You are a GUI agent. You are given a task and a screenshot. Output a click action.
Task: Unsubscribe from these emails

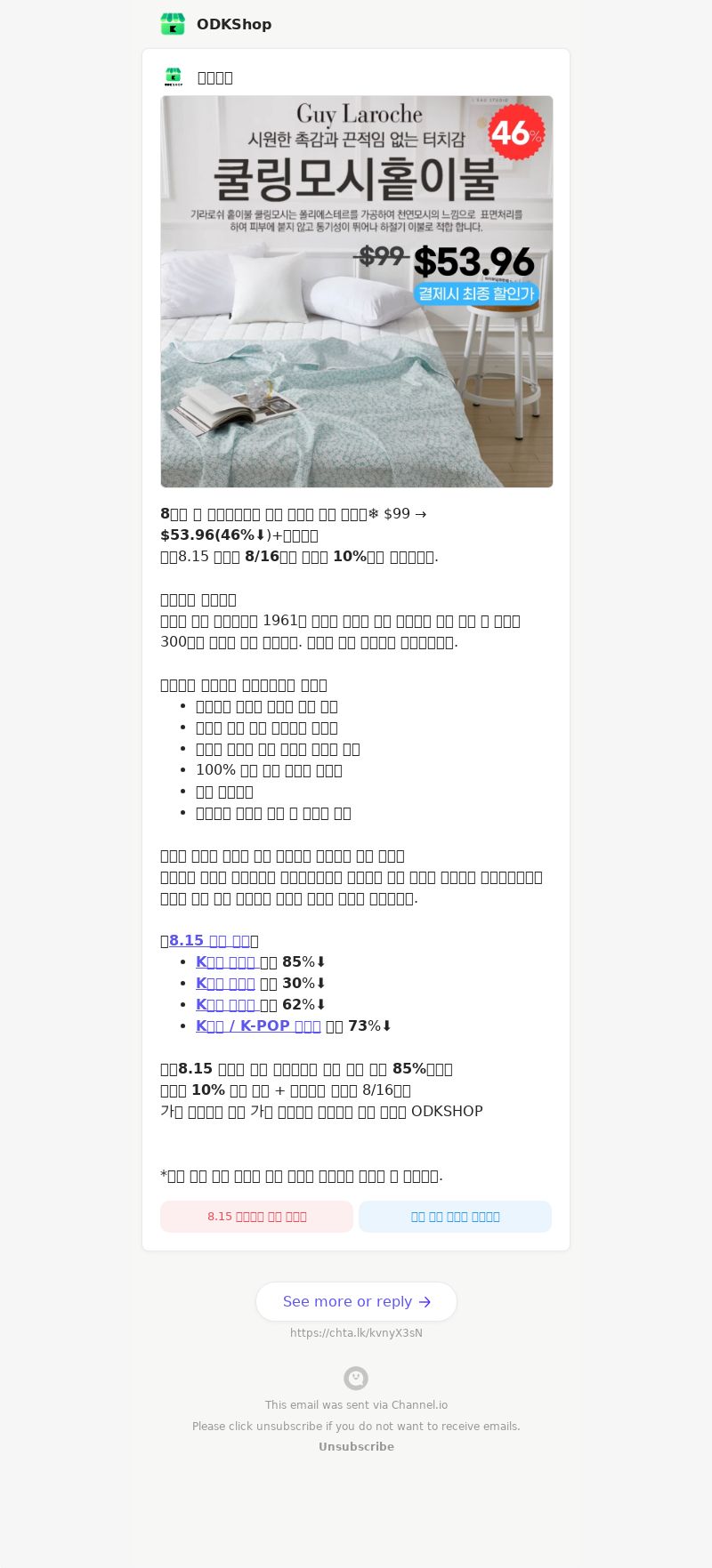coord(356,1446)
